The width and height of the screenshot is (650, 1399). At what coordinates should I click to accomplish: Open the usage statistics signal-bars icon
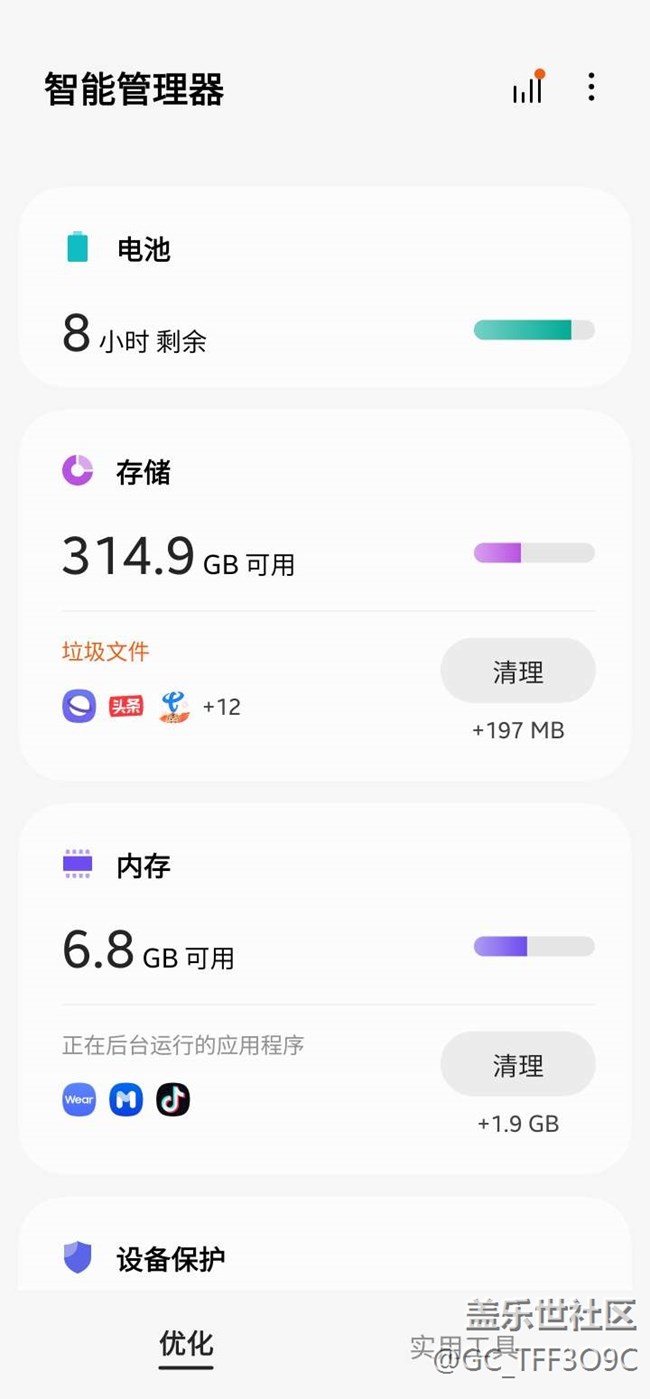(x=528, y=88)
